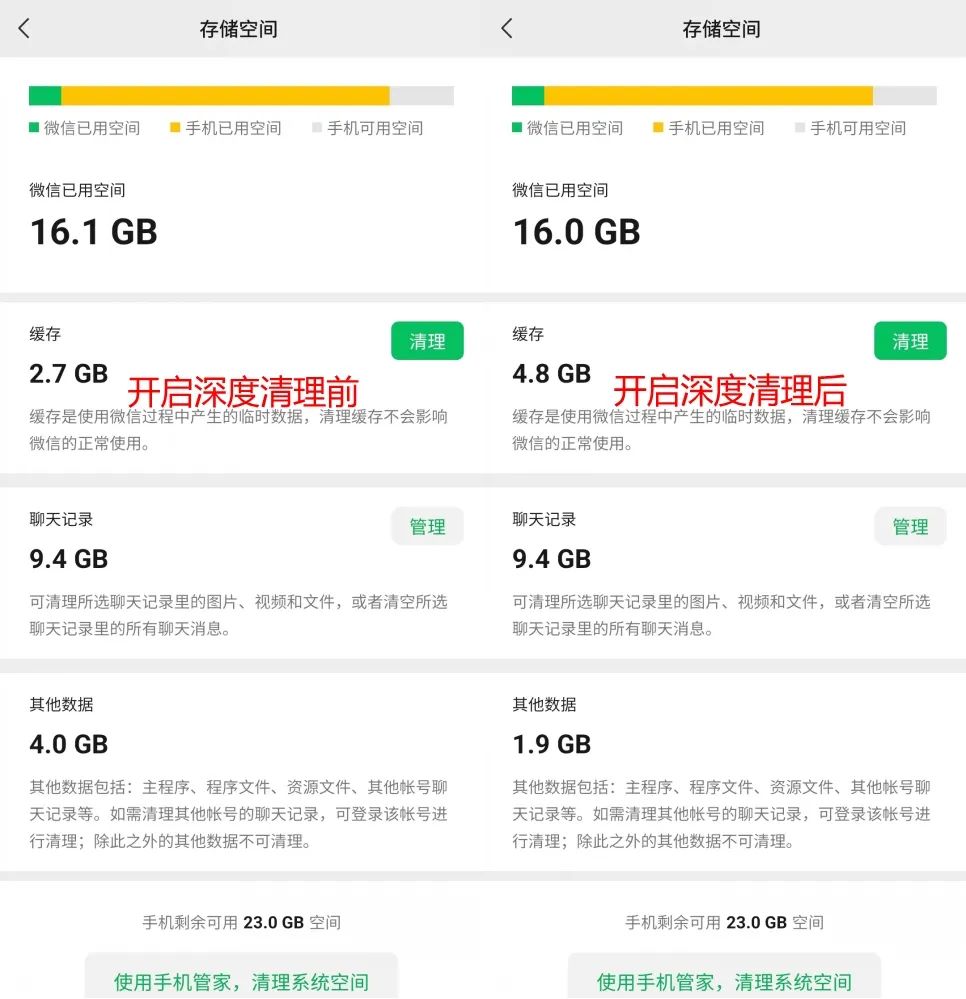The height and width of the screenshot is (999, 966).
Task: Click the right storage usage progress bar
Action: click(x=723, y=95)
